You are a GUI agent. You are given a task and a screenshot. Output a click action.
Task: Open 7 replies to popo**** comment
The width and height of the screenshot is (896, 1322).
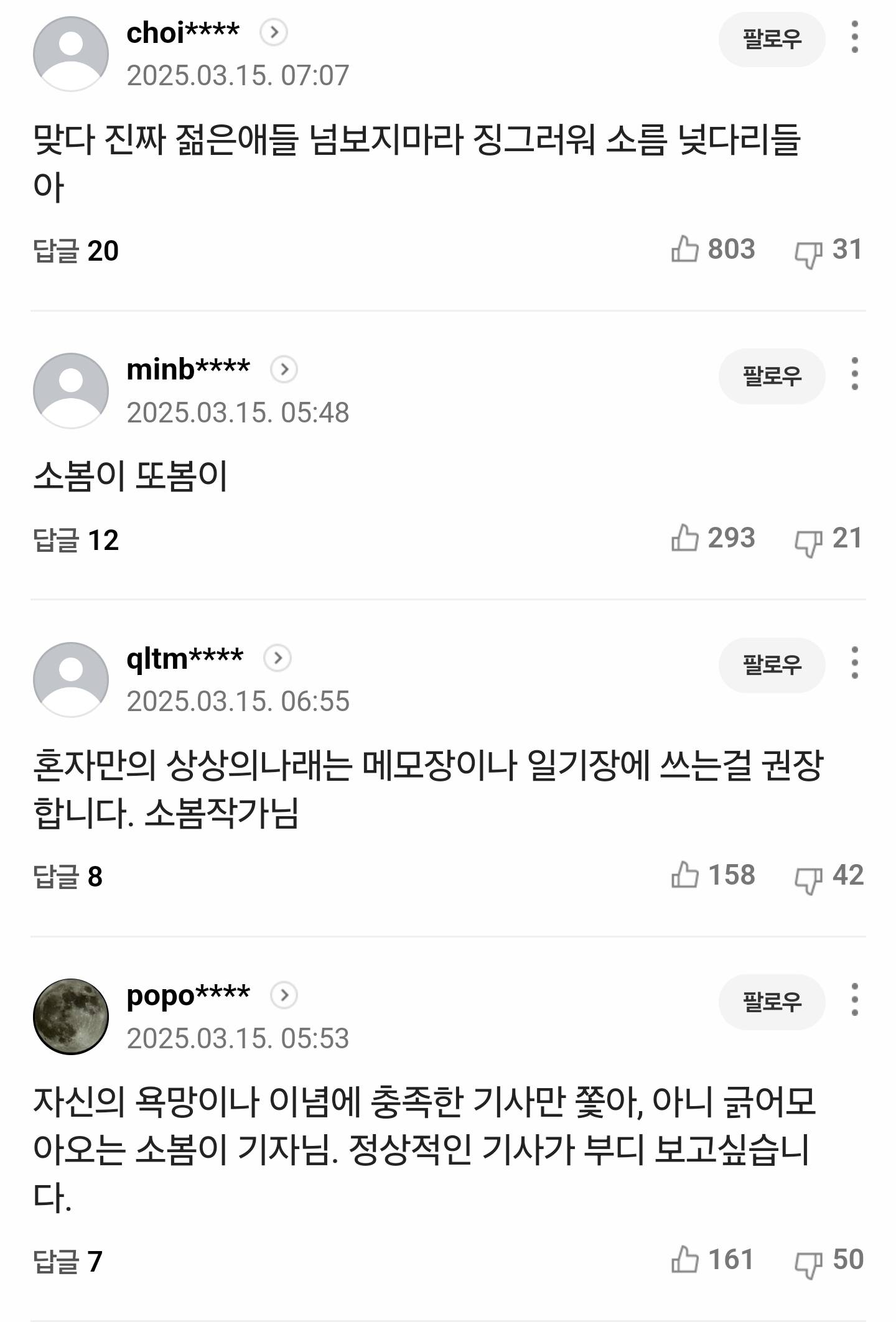tap(68, 1262)
